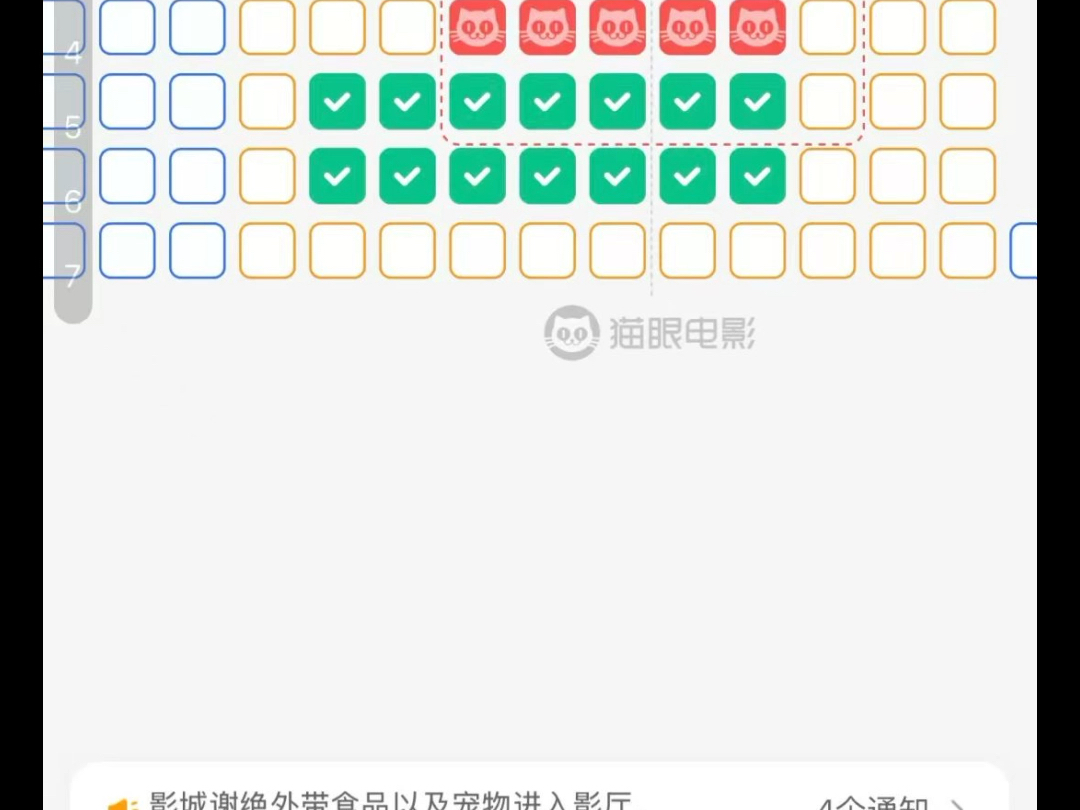Deselect the rightmost green seat in row 6

coord(757,176)
